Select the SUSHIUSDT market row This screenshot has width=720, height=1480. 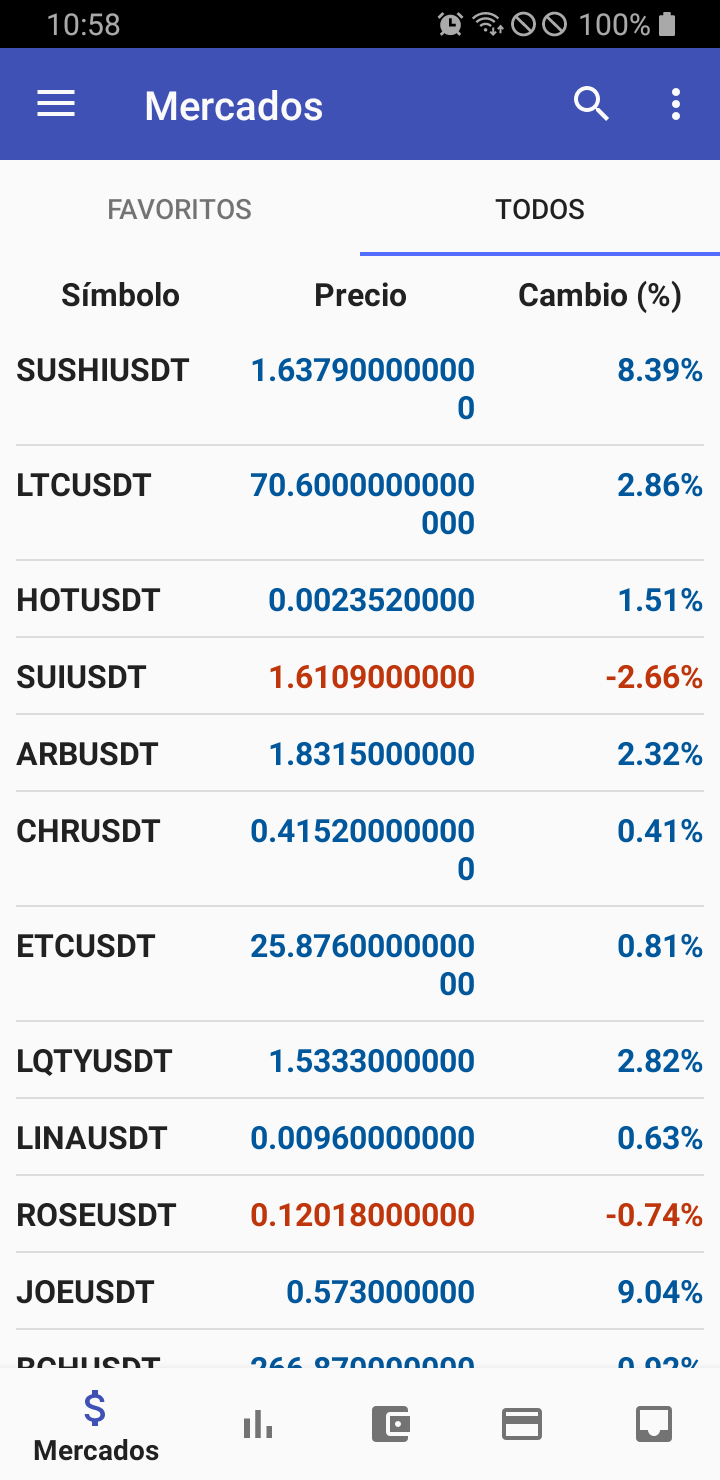pos(360,388)
